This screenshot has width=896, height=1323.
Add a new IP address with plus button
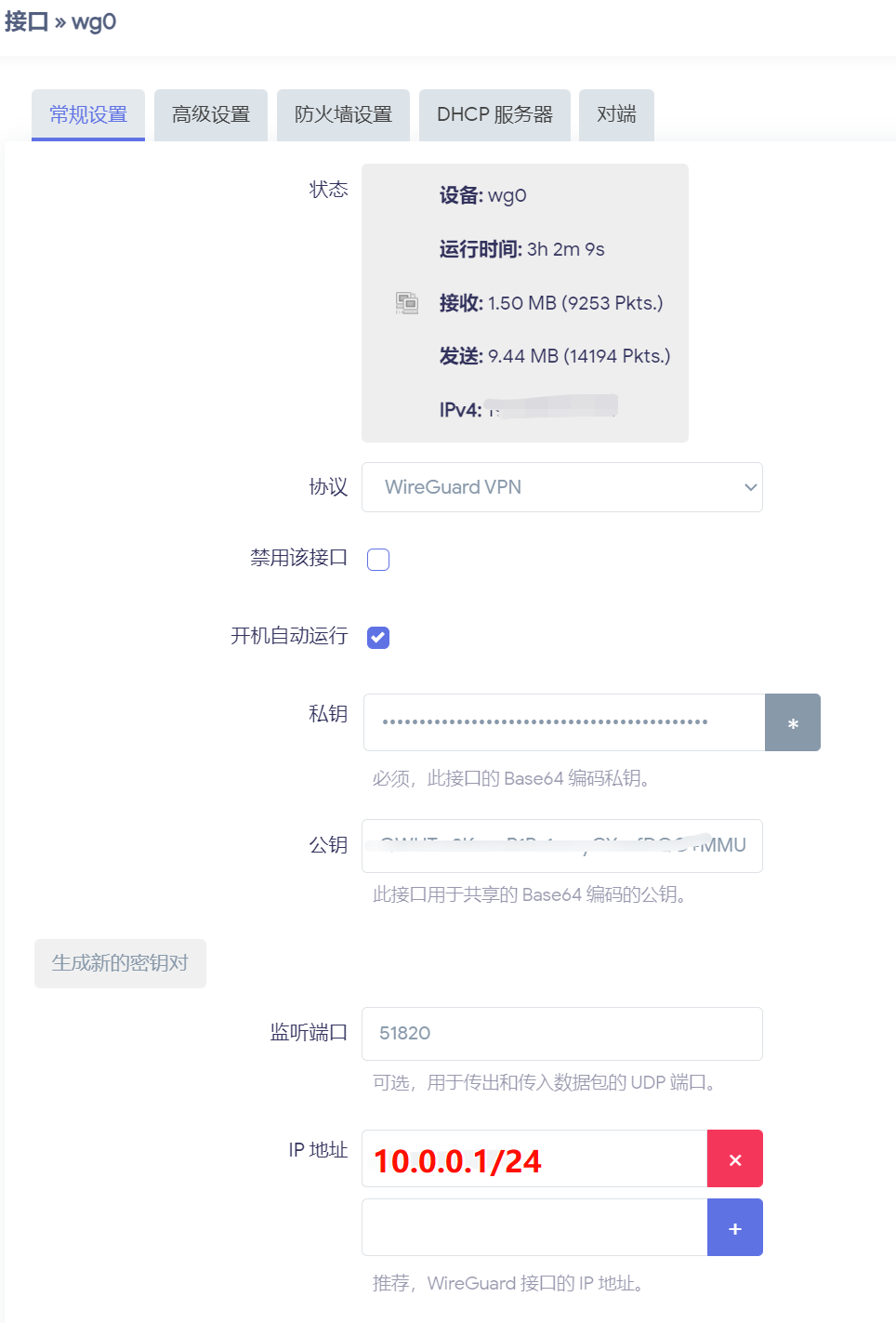(x=734, y=1228)
